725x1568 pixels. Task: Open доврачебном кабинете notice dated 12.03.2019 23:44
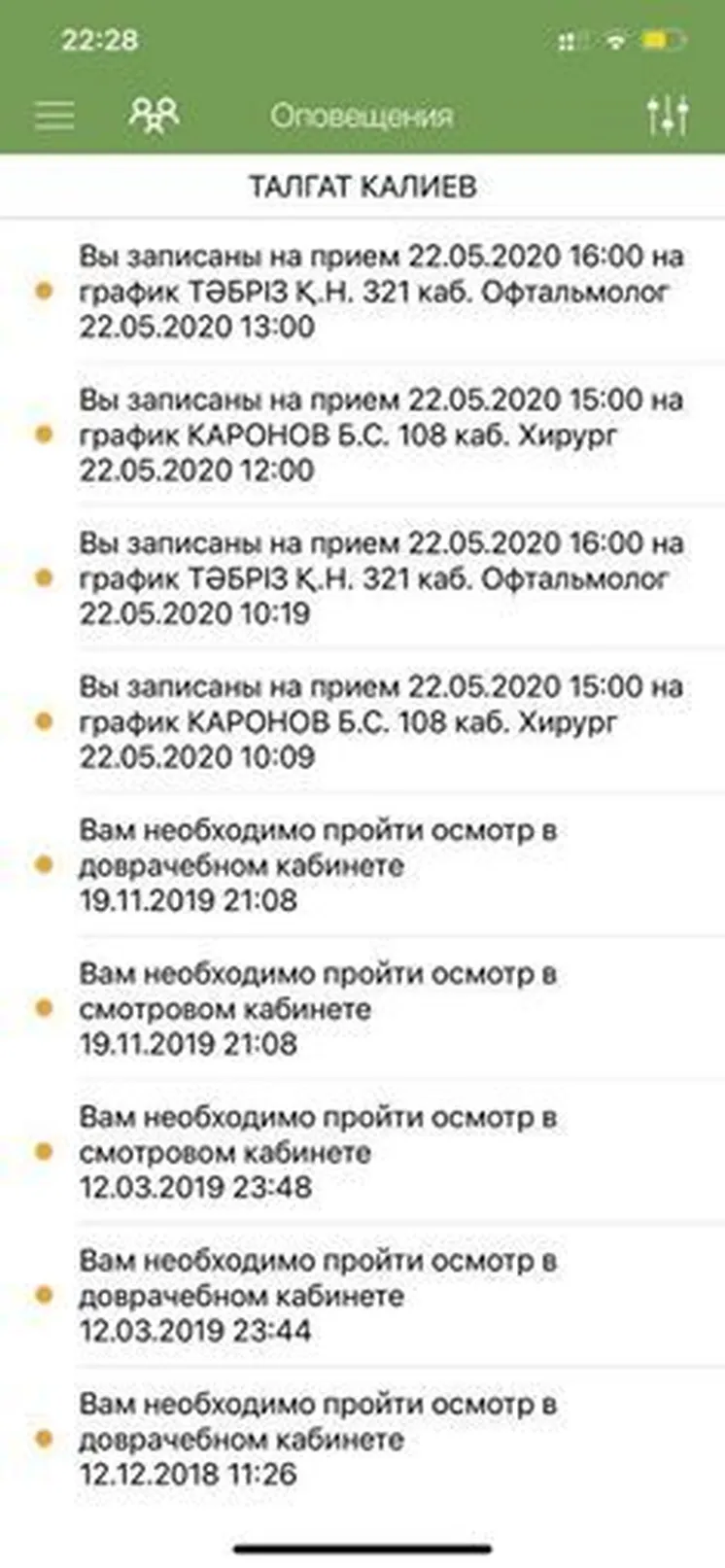click(381, 1295)
